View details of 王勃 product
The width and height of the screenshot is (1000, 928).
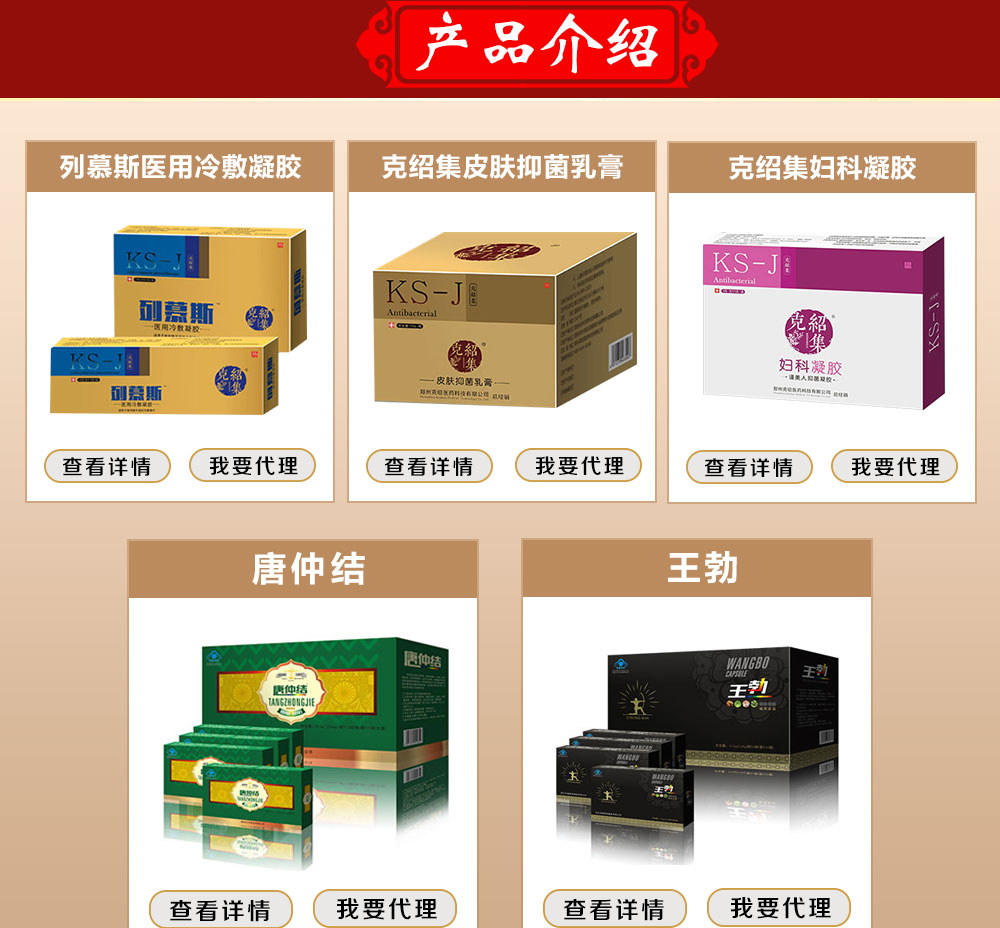pos(614,909)
